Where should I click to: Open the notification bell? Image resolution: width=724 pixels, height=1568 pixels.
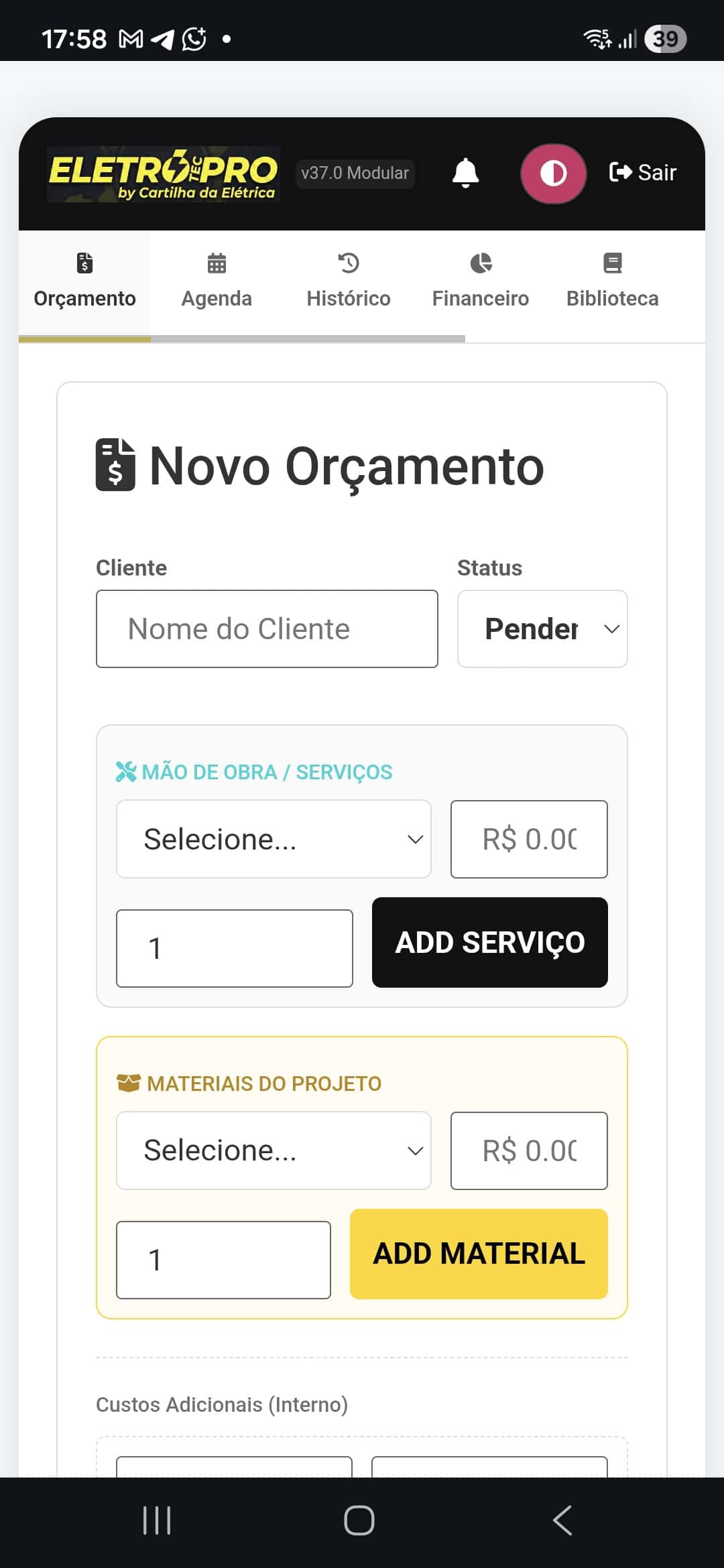pyautogui.click(x=467, y=172)
